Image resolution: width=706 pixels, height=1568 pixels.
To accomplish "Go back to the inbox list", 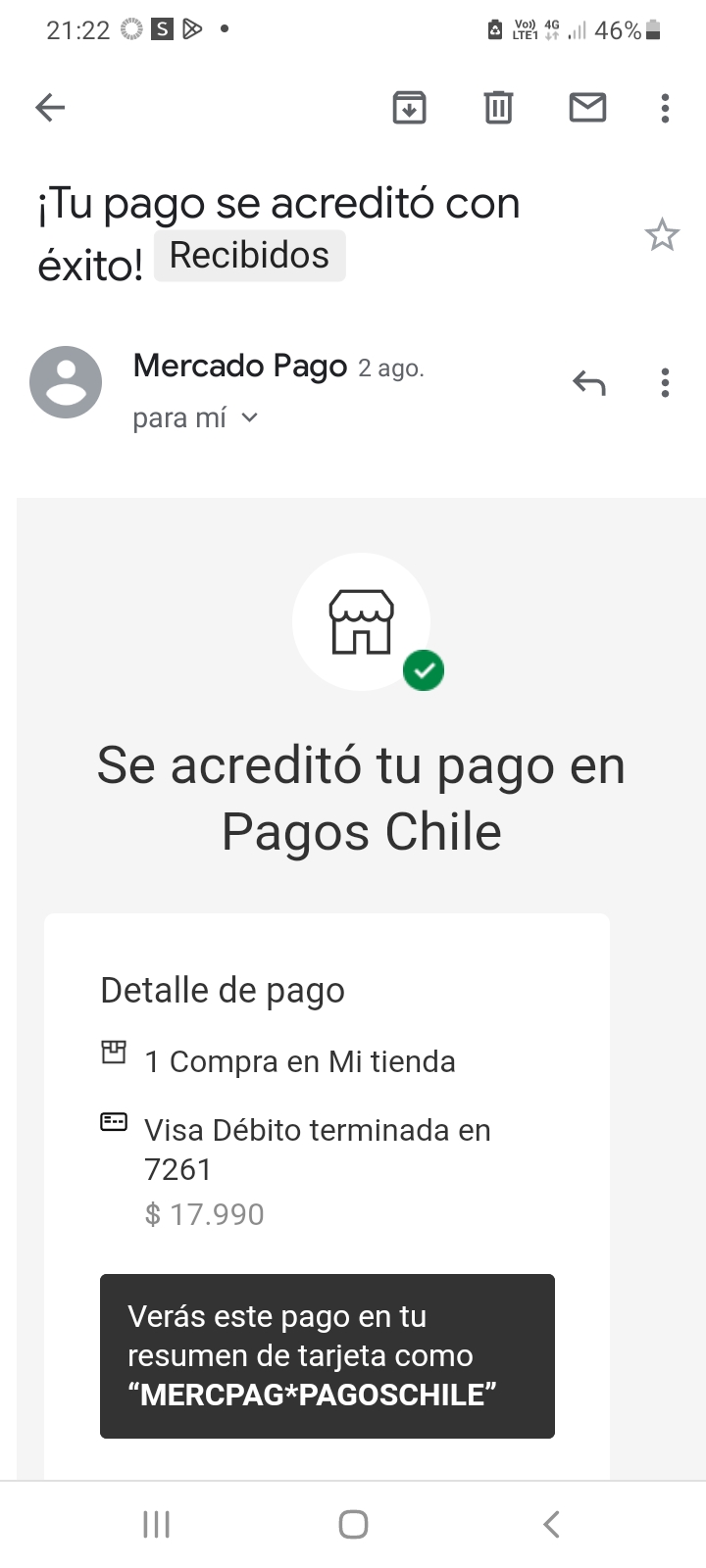I will (x=50, y=107).
